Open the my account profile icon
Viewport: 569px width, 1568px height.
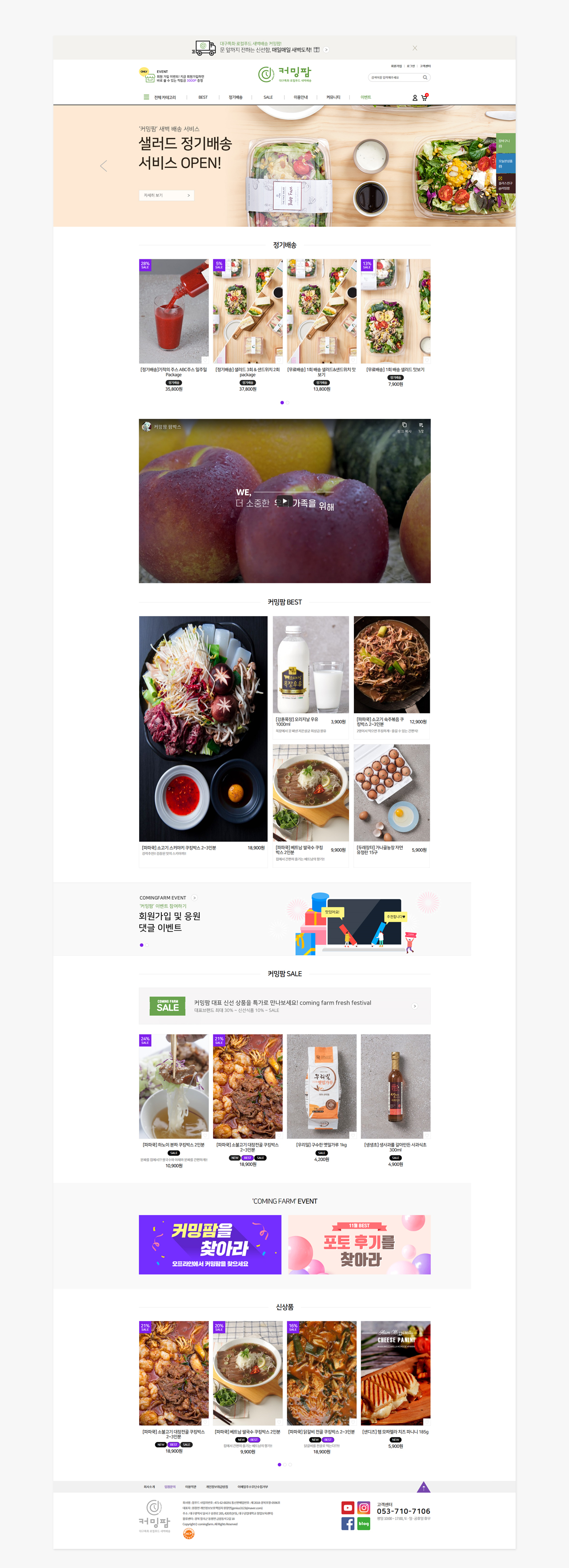click(415, 97)
